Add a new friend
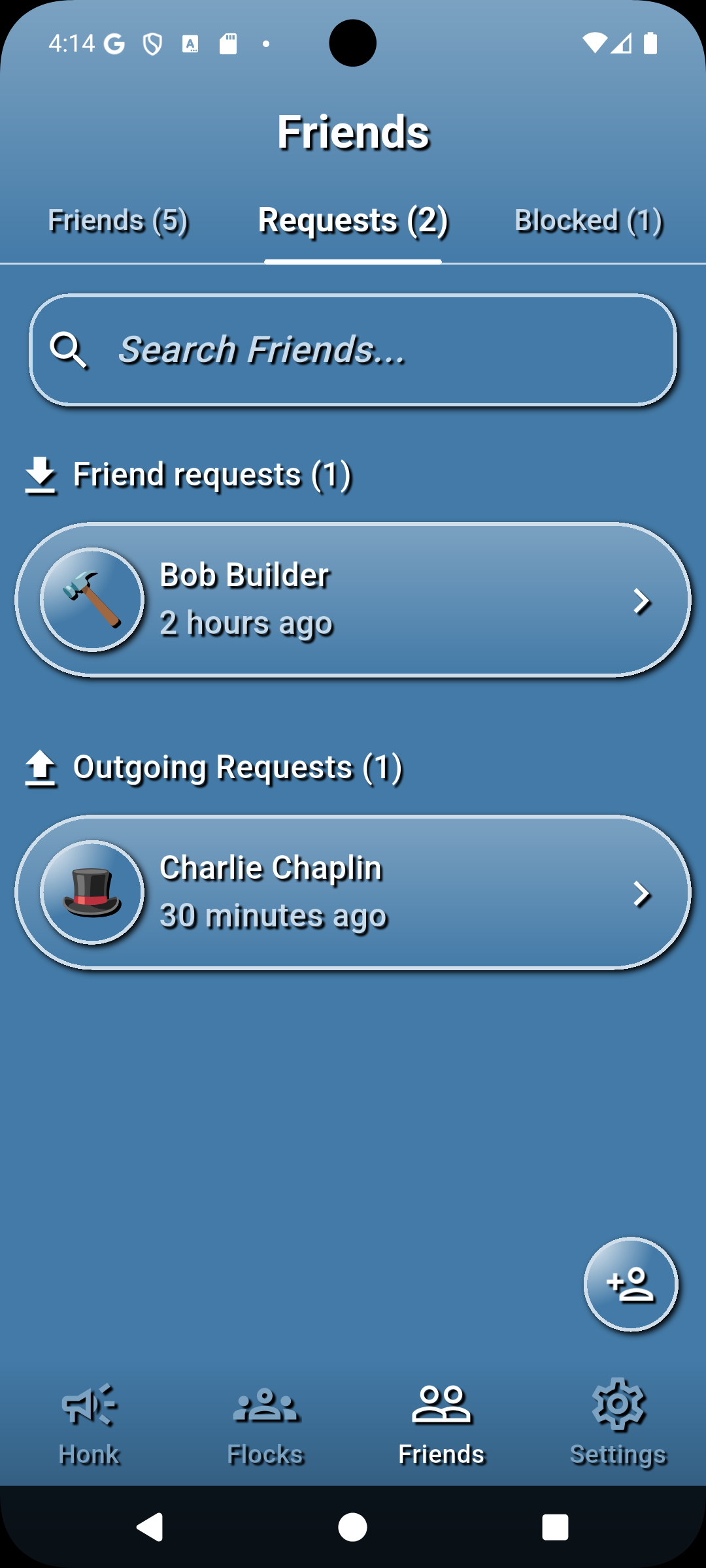Screen dimensions: 706x1568 coord(630,1284)
